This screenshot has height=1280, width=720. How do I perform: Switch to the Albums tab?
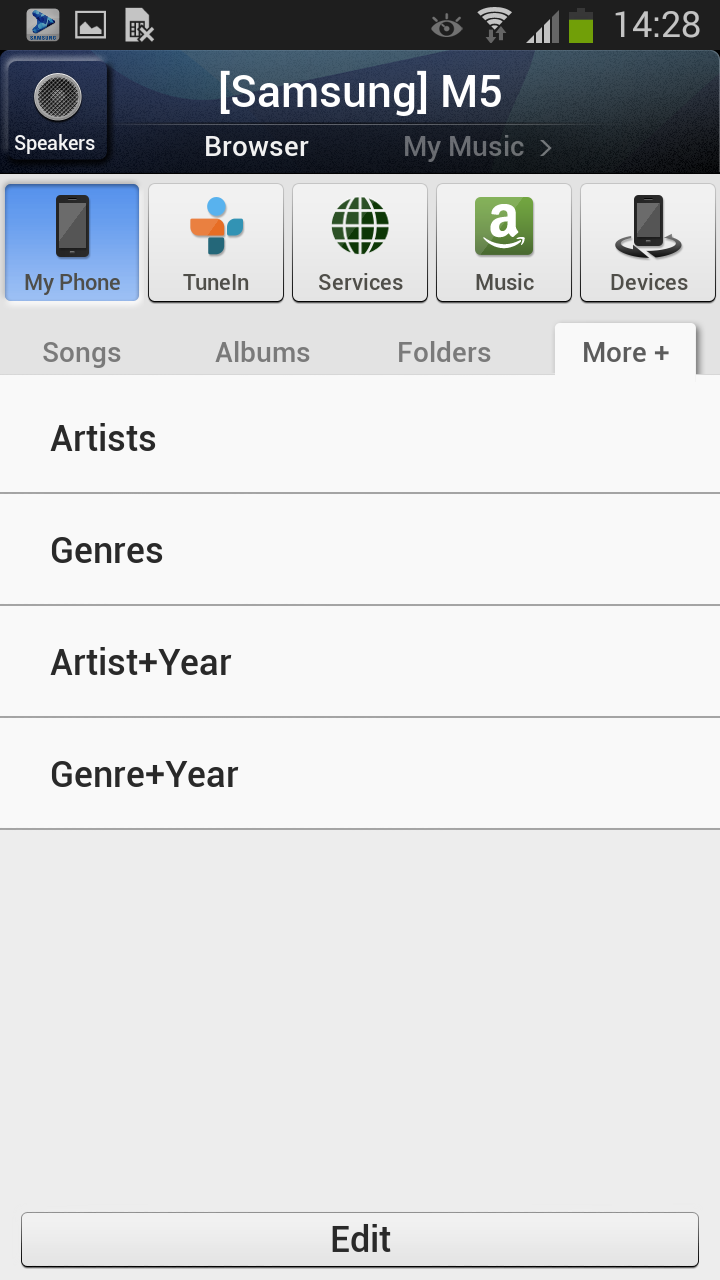pos(263,352)
